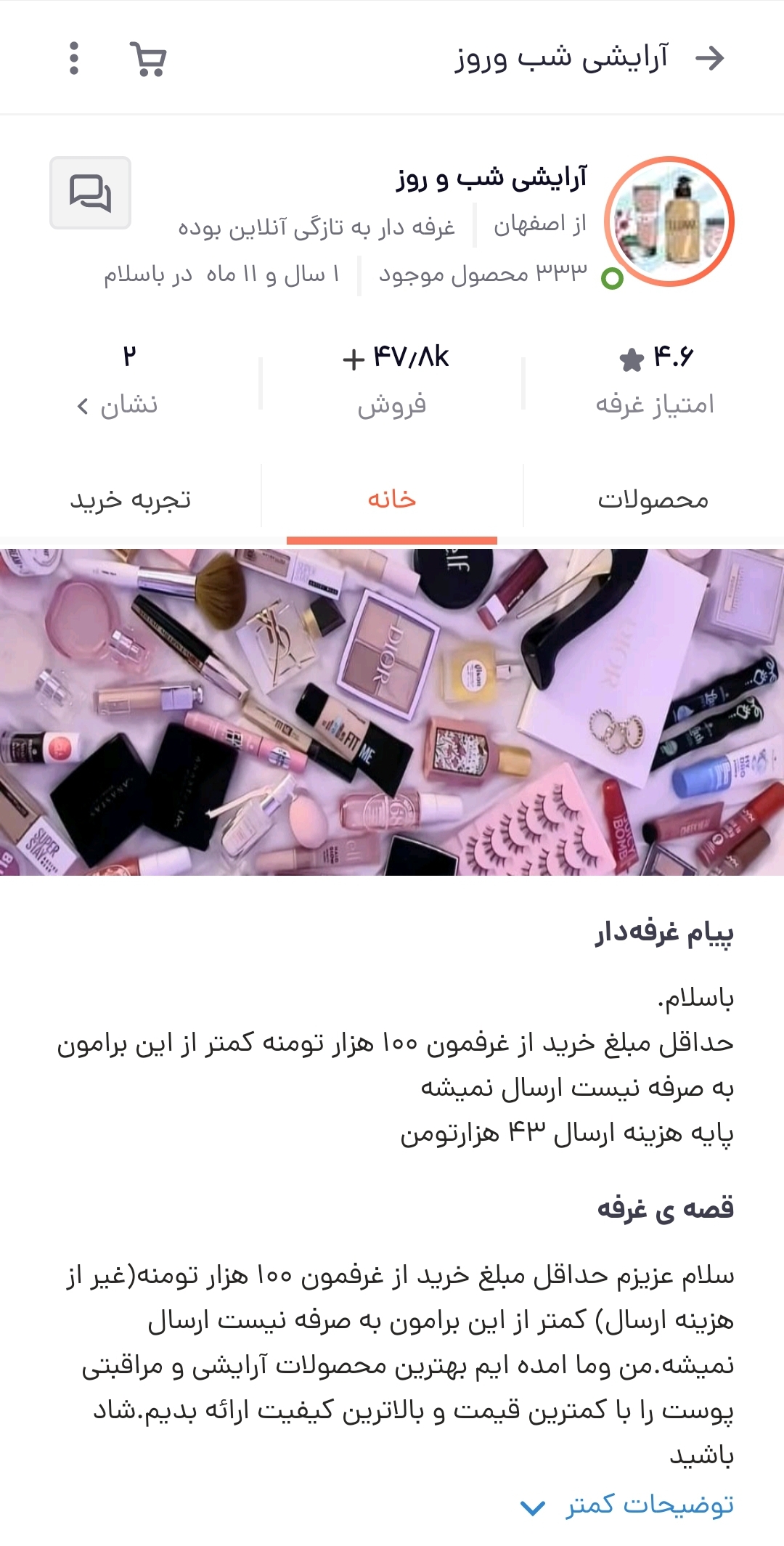The width and height of the screenshot is (784, 1546).
Task: Select the خانه tab
Action: click(x=392, y=500)
